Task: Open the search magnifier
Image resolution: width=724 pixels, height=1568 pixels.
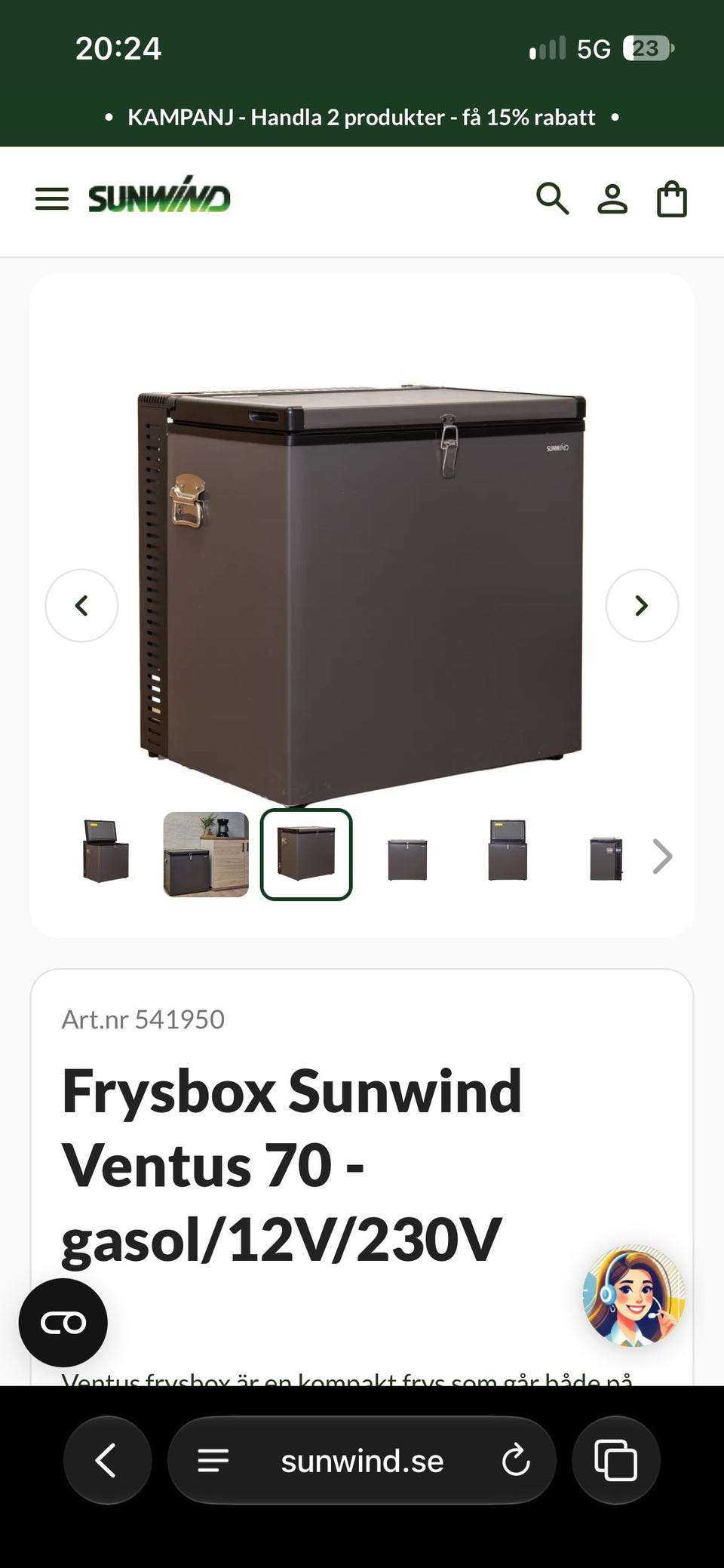Action: pyautogui.click(x=552, y=199)
